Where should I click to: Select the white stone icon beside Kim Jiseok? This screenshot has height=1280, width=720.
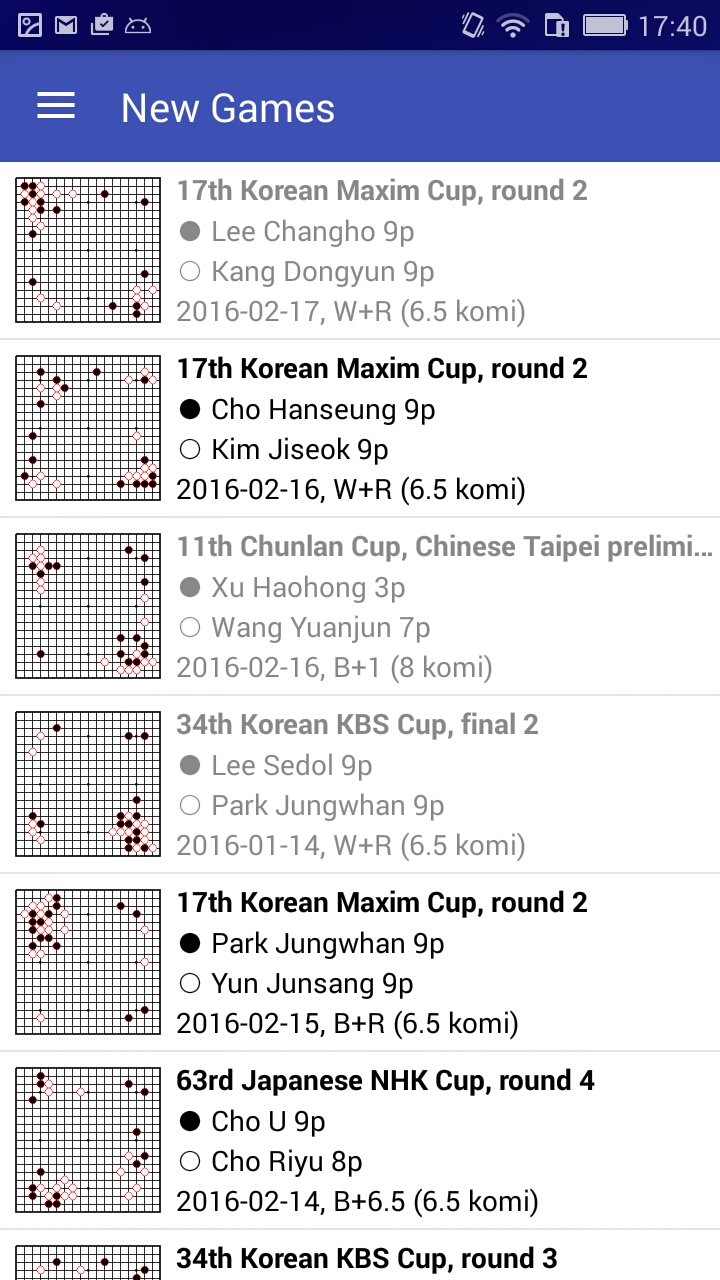190,449
